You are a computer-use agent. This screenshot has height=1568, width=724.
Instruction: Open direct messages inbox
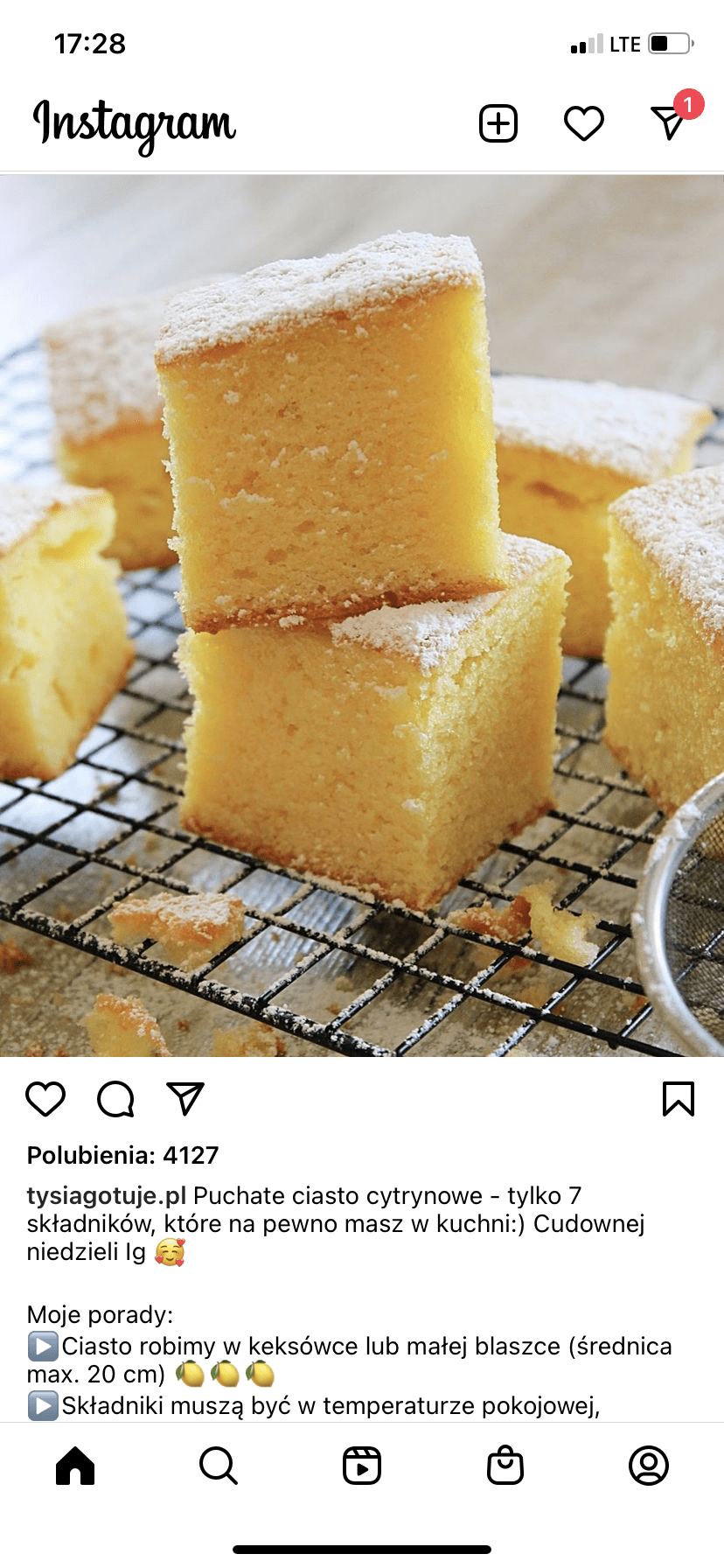point(669,123)
